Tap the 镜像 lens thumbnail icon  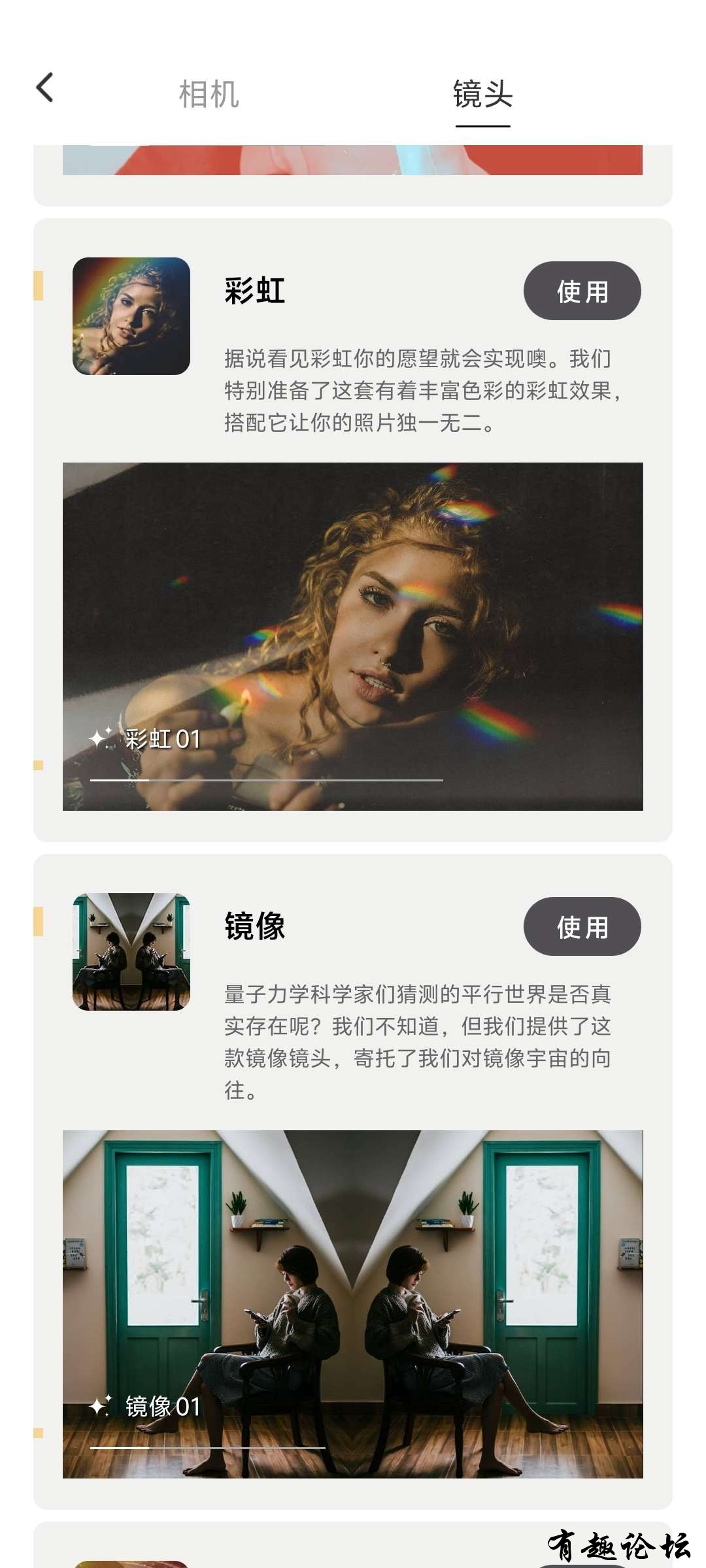pos(131,952)
